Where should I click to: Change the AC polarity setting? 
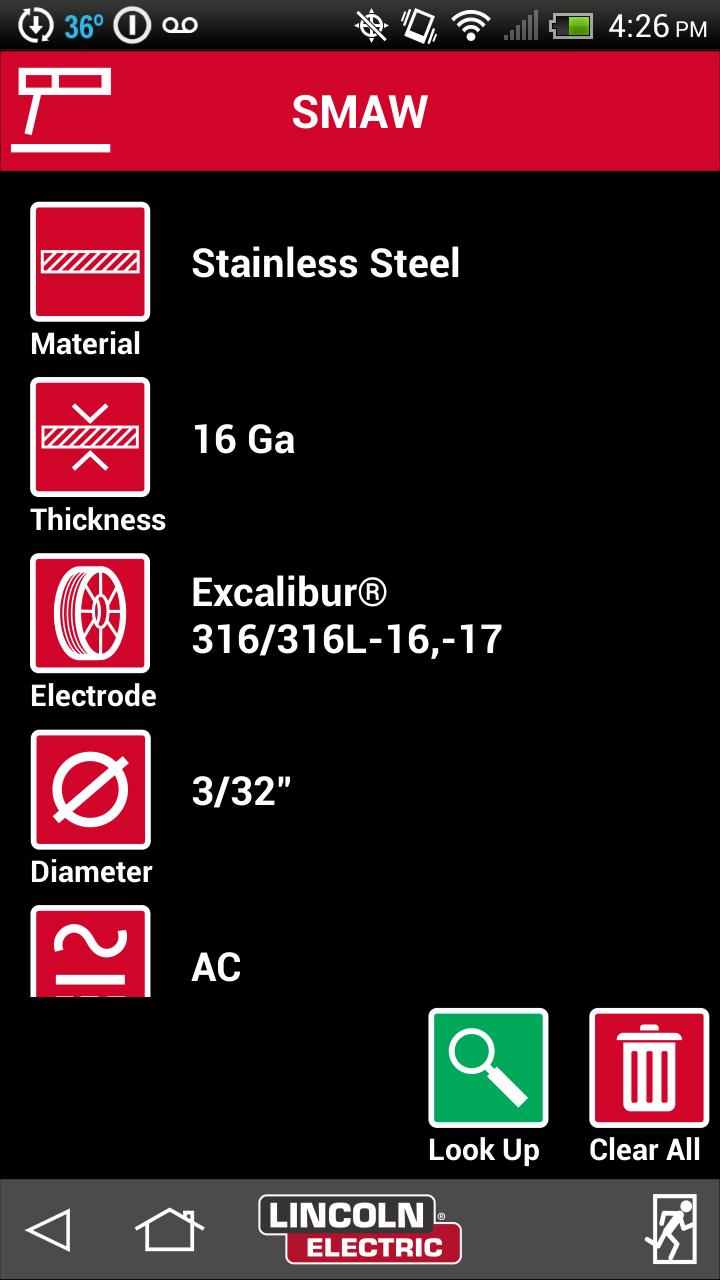tap(90, 952)
